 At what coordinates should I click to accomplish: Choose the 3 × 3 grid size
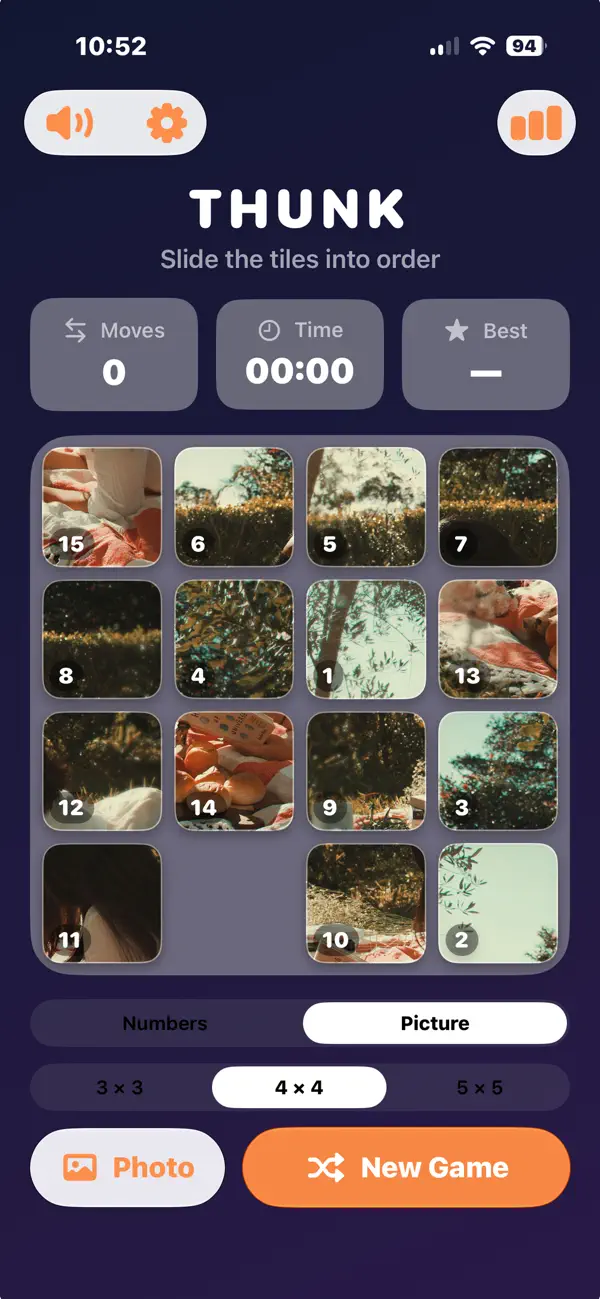tap(120, 1087)
